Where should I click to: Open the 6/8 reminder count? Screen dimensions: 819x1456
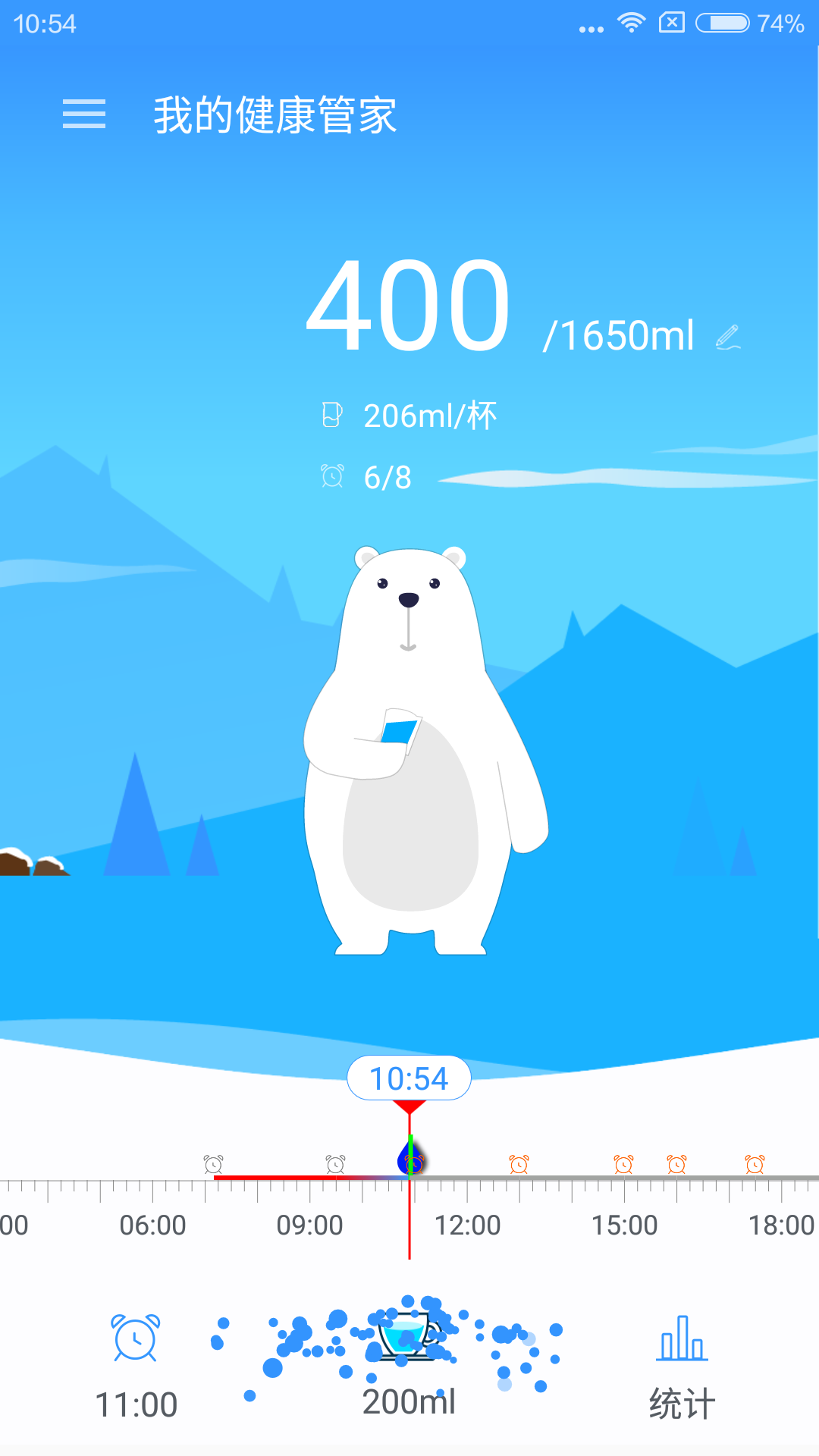click(368, 477)
